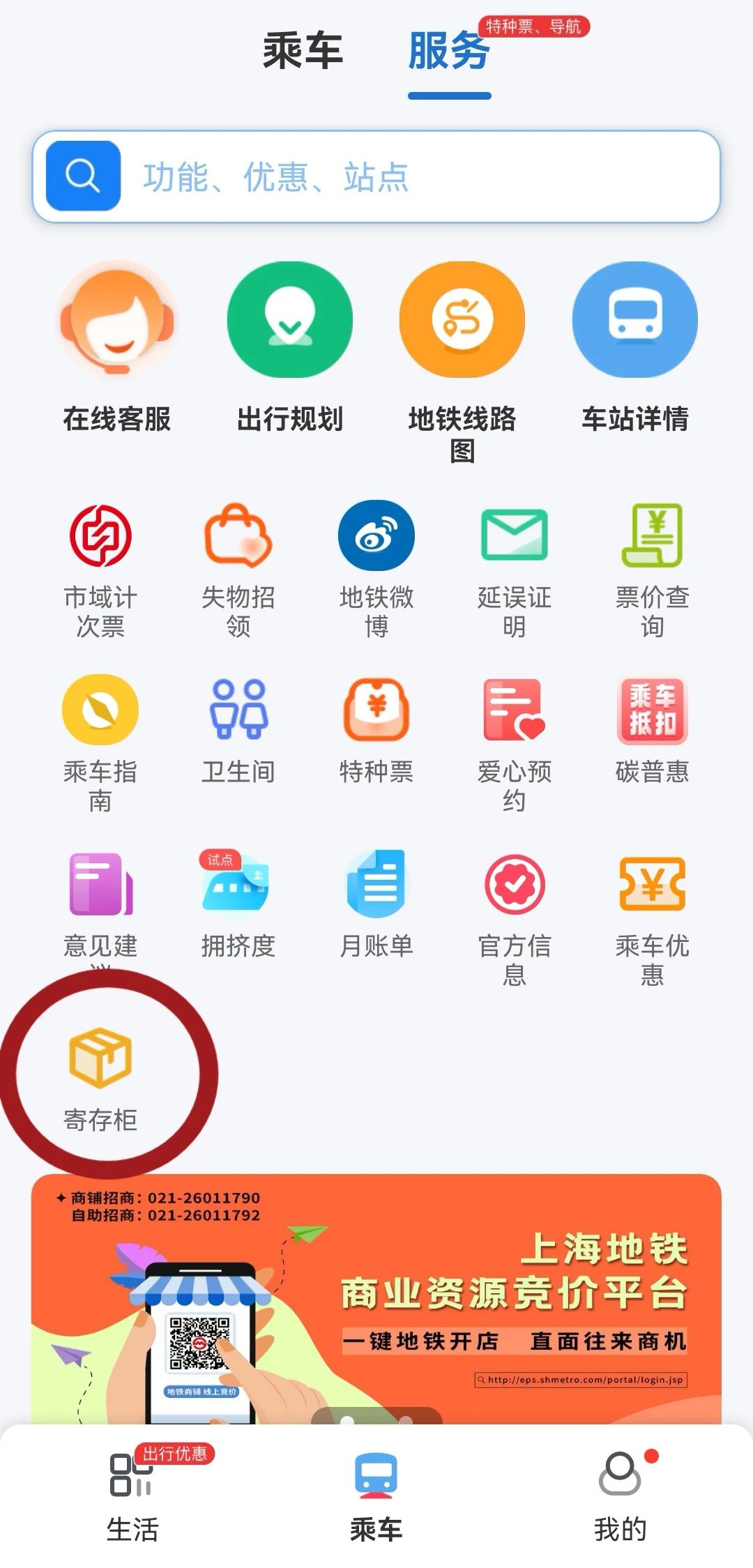753x1568 pixels.
Task: Open 出行规划 trip planner
Action: pyautogui.click(x=290, y=349)
